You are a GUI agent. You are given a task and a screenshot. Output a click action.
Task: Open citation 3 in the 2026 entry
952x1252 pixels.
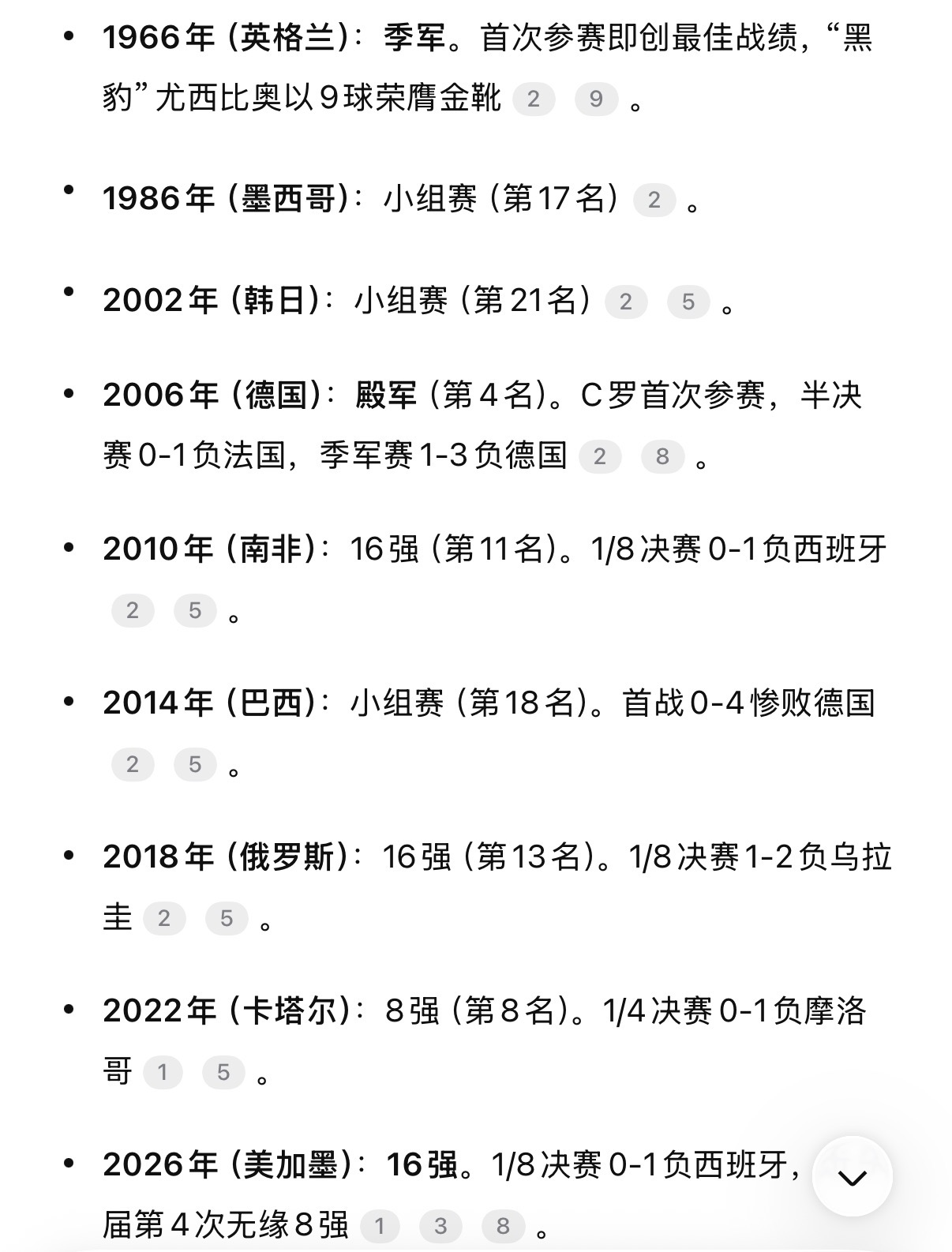tap(440, 1226)
